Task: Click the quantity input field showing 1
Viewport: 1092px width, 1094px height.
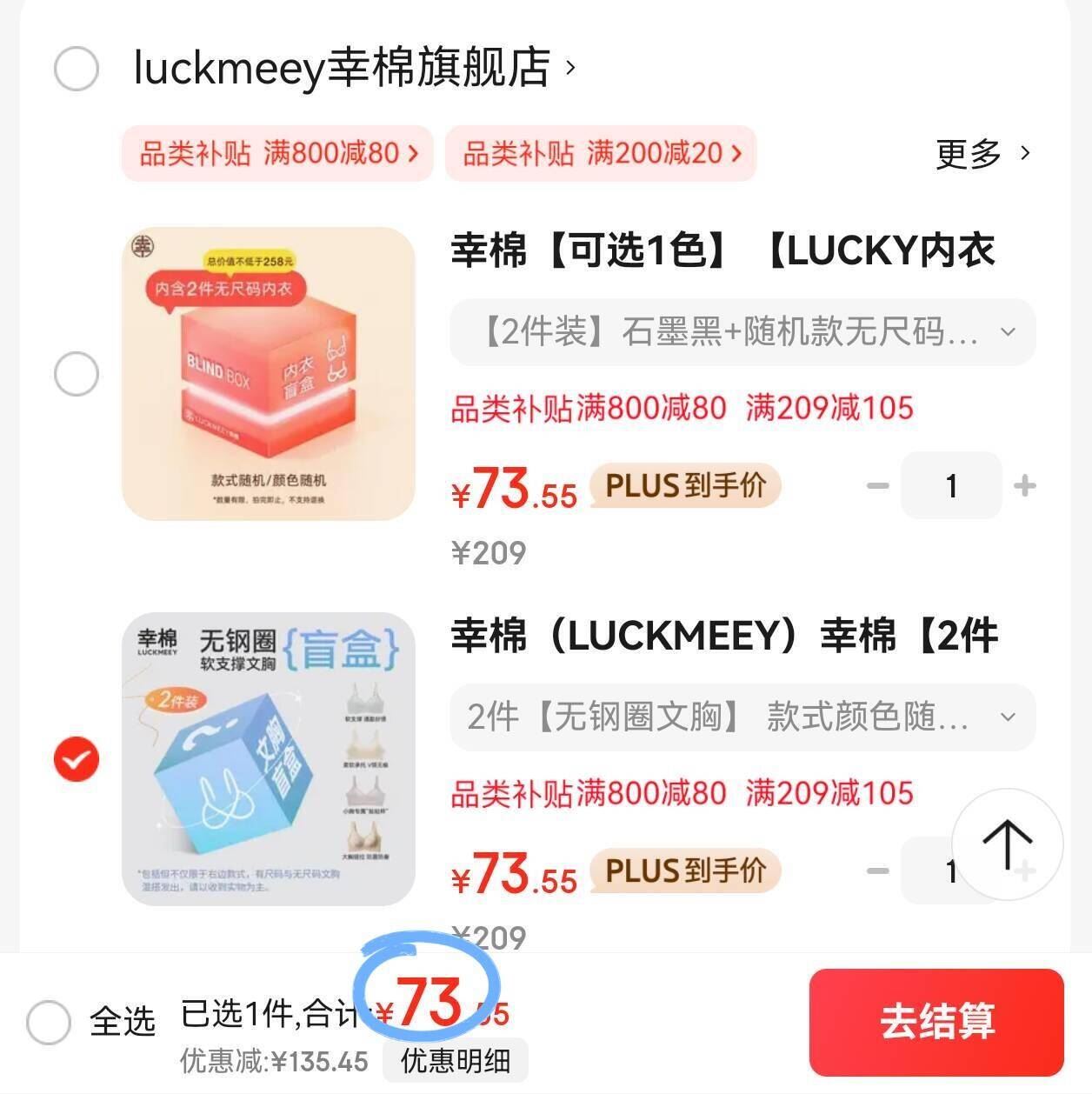Action: tap(950, 486)
